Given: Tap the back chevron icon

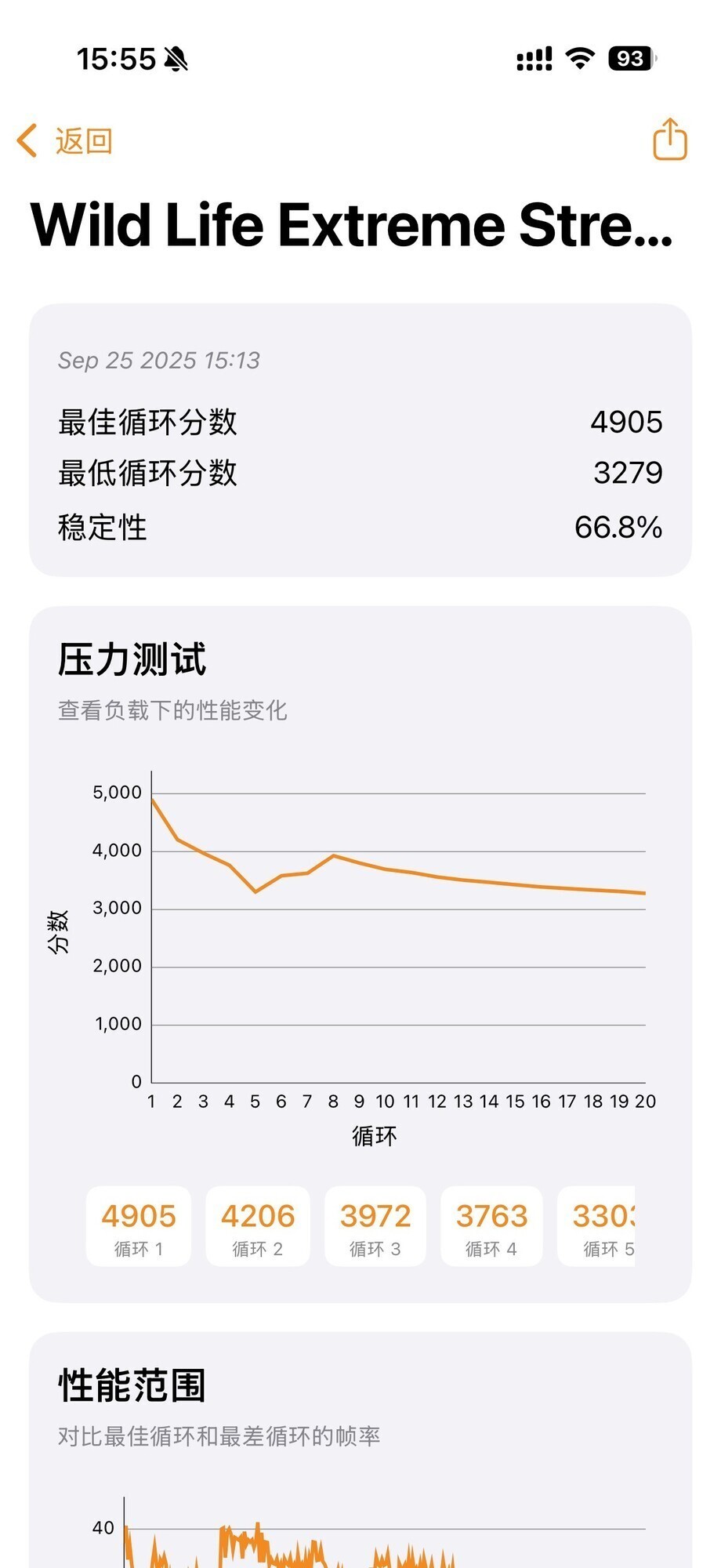Looking at the screenshot, I should (26, 140).
